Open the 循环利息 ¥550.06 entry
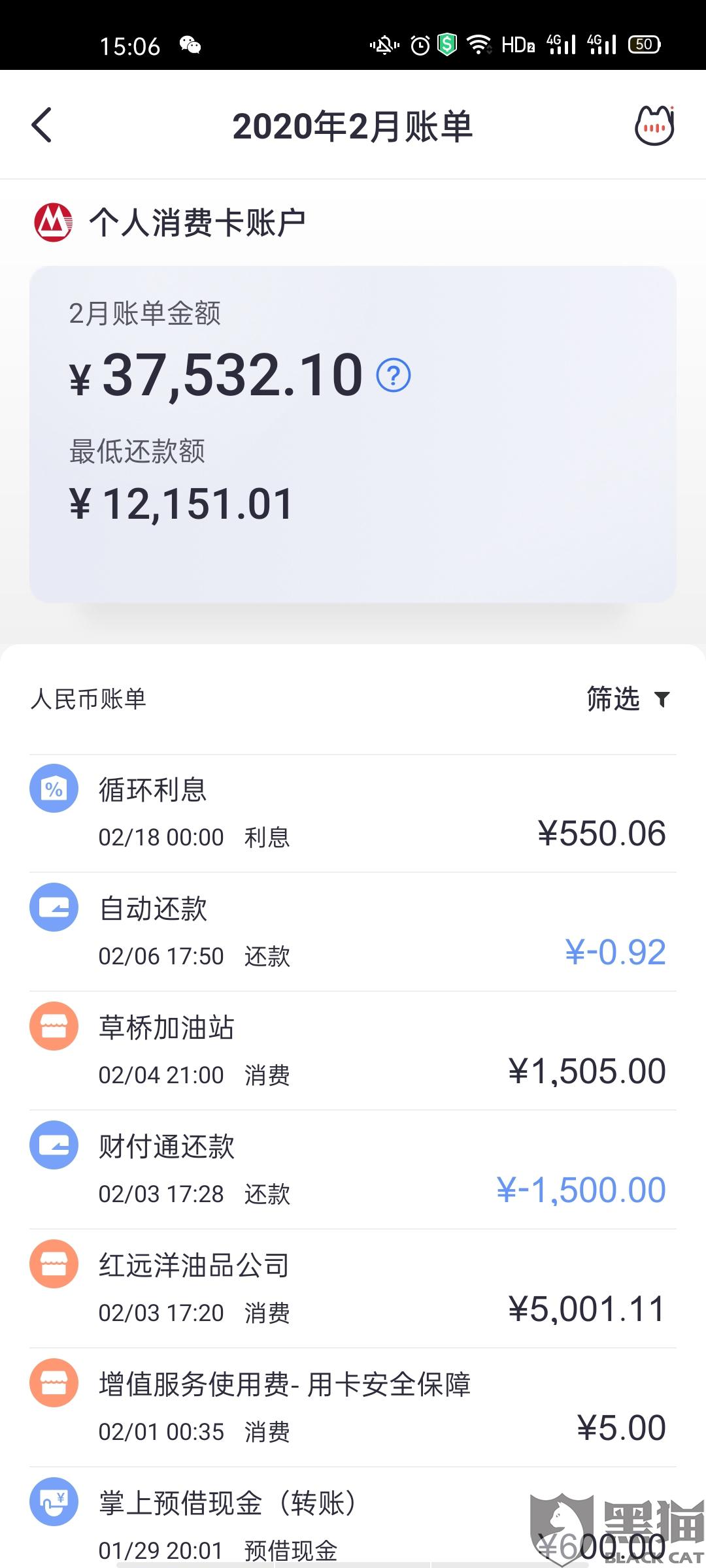Screen dimensions: 706x1568 pos(353,813)
